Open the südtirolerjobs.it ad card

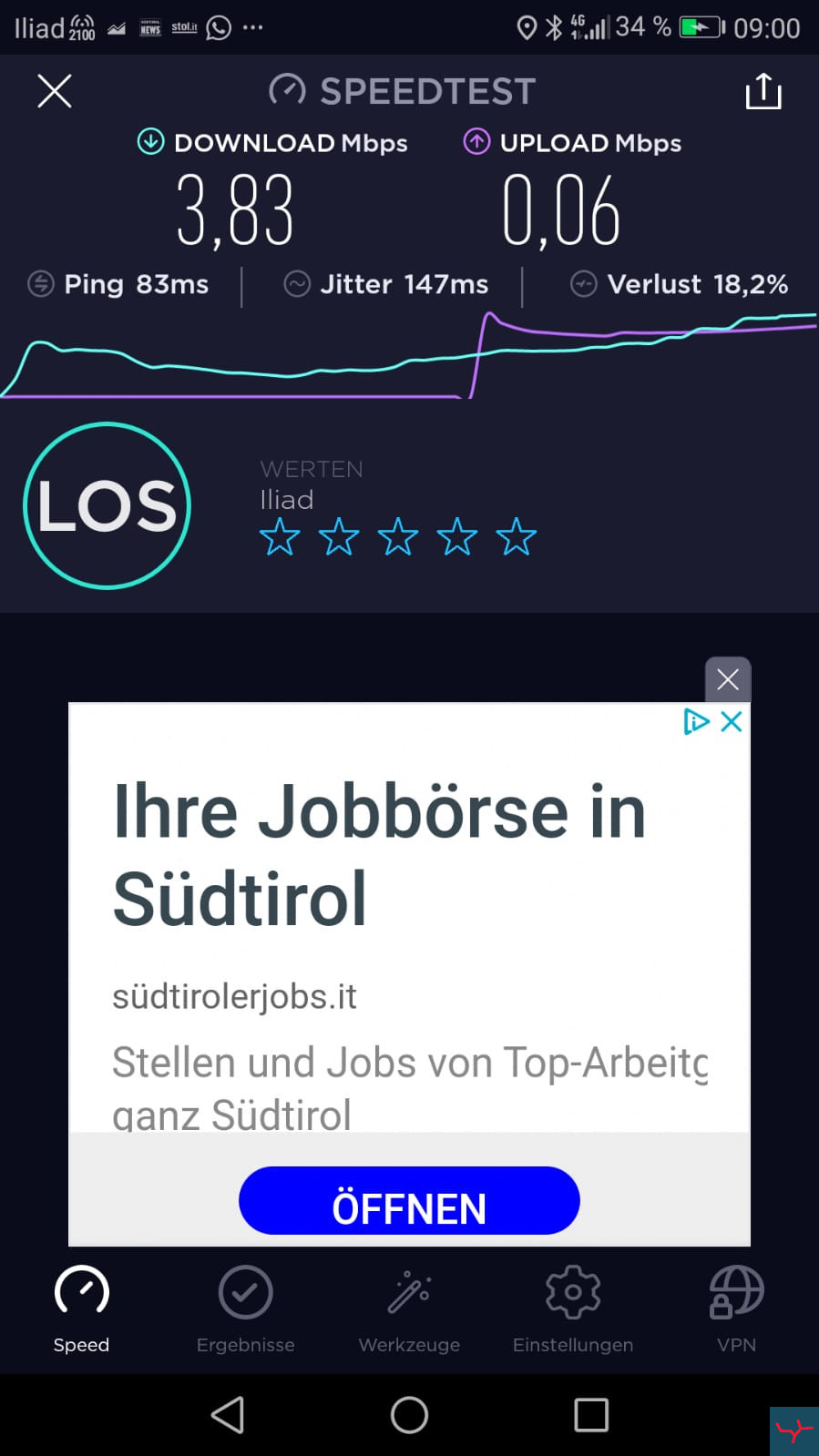click(x=409, y=974)
